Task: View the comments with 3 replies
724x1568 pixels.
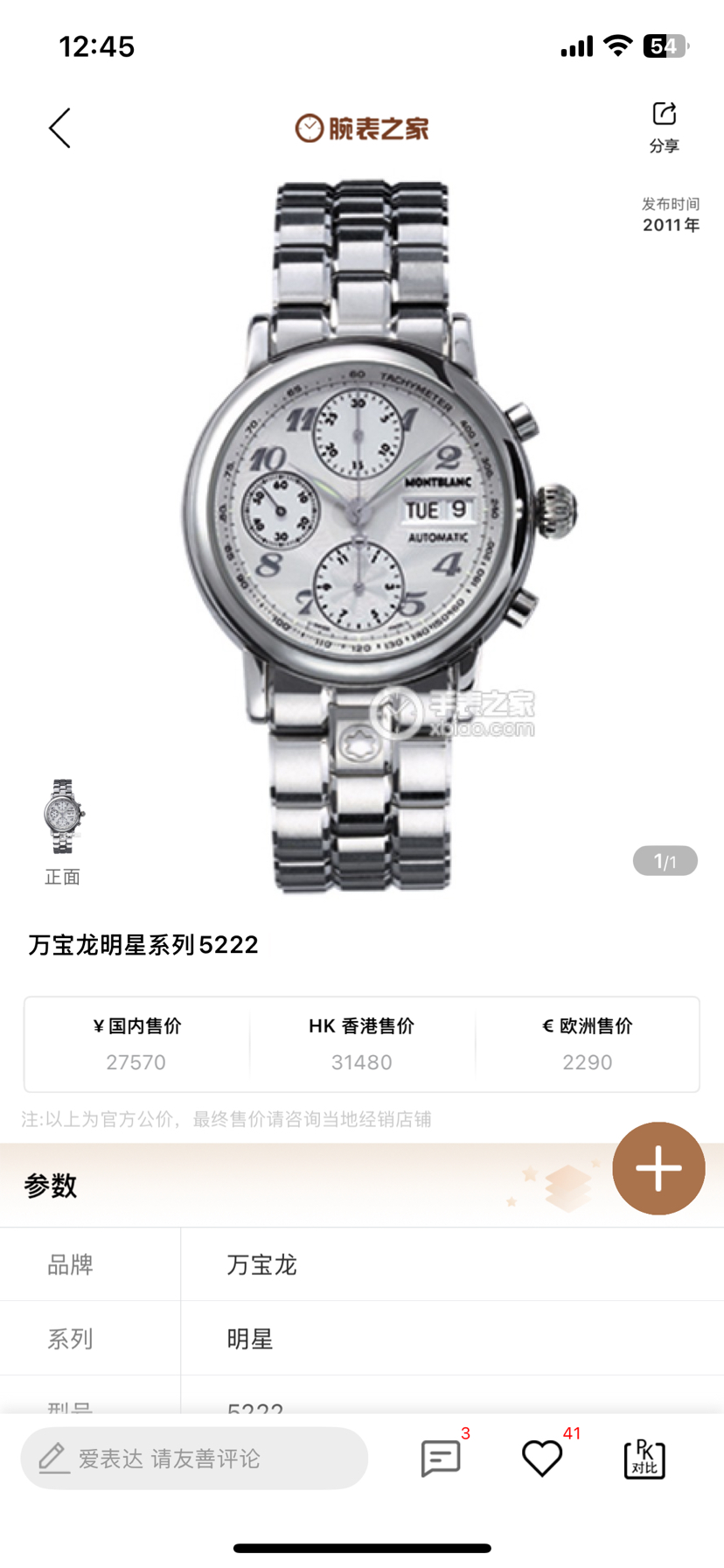Action: click(441, 1459)
